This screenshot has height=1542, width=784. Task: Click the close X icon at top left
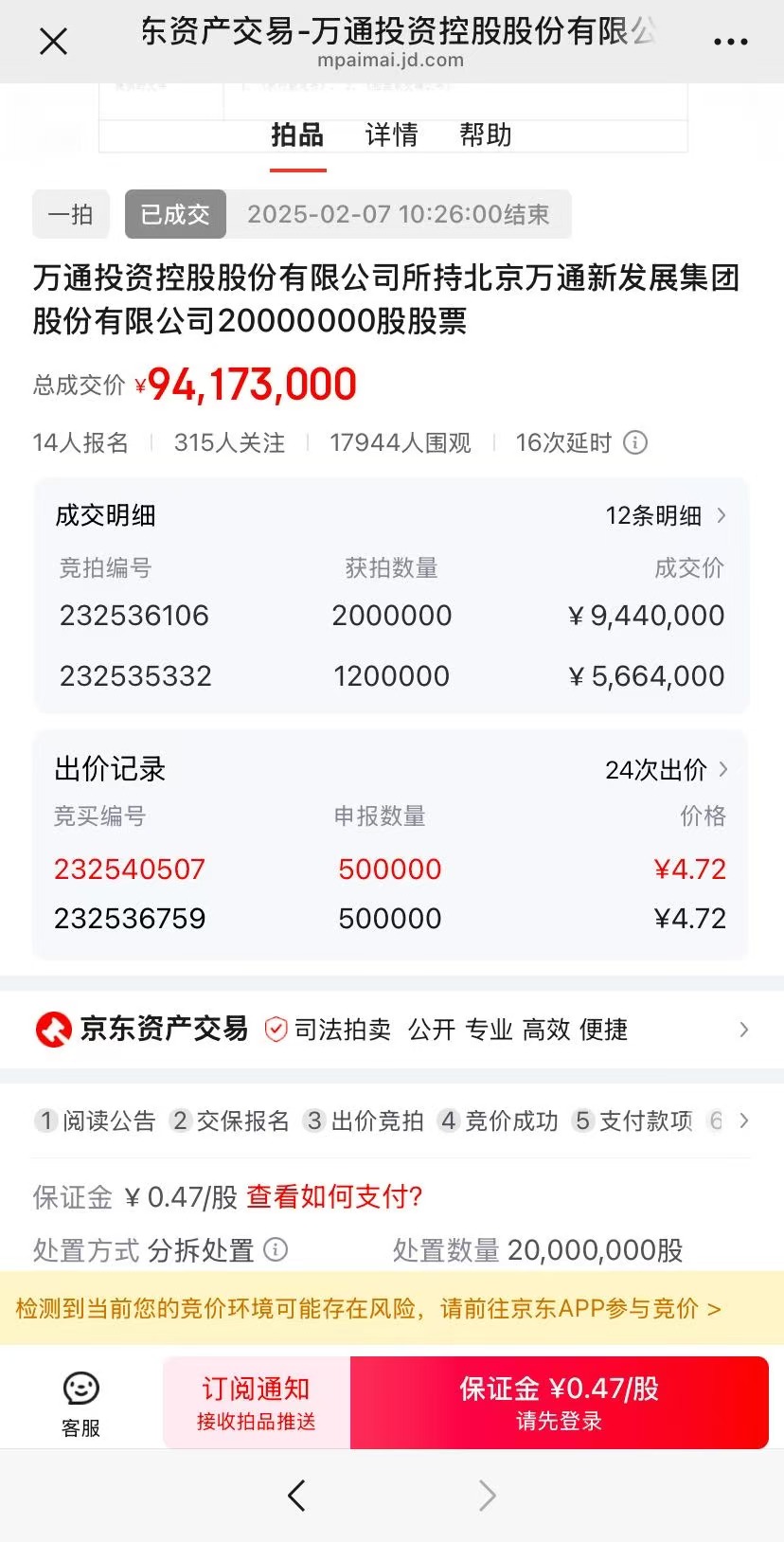(53, 40)
